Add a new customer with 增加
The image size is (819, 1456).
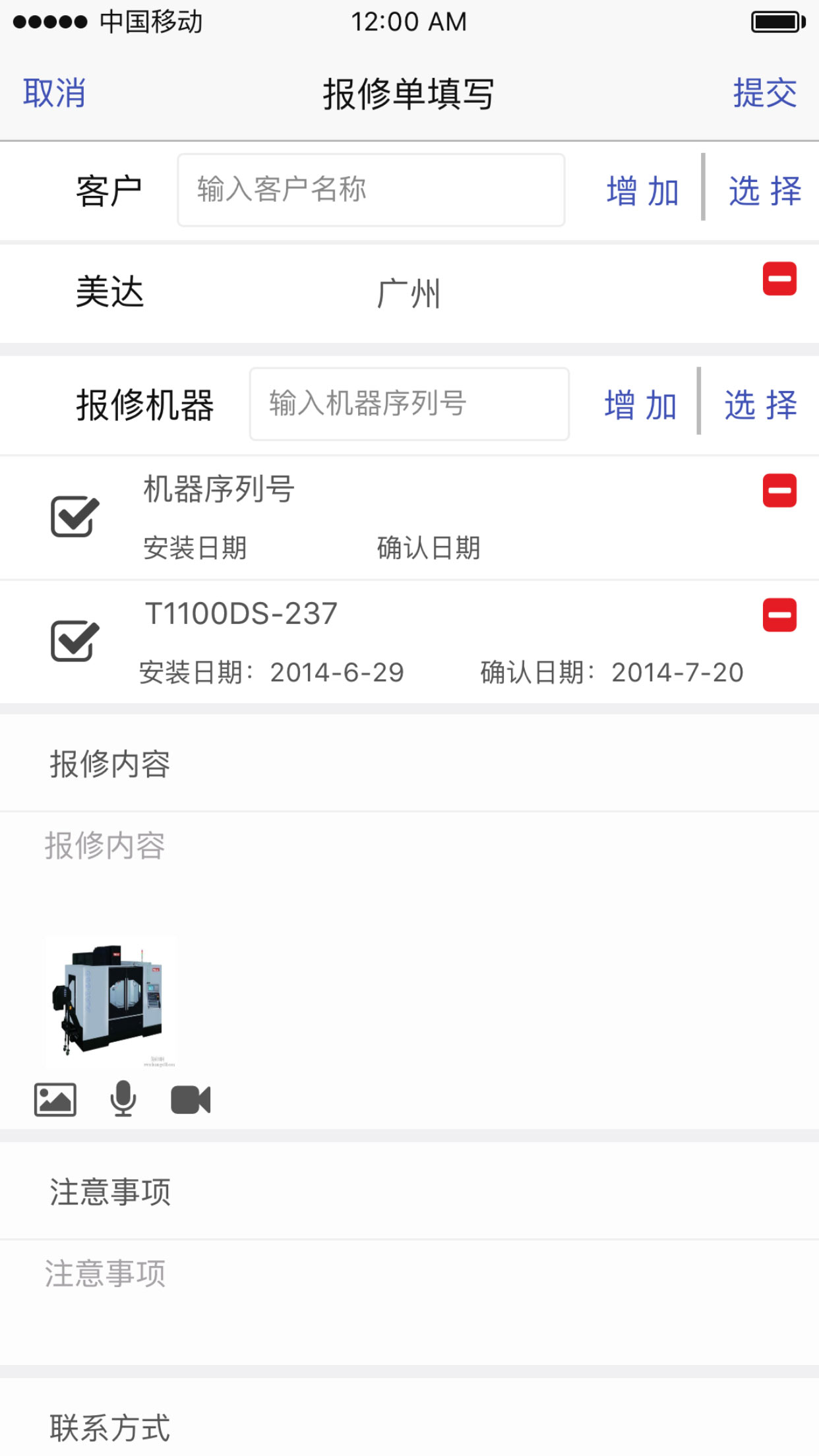click(x=640, y=191)
